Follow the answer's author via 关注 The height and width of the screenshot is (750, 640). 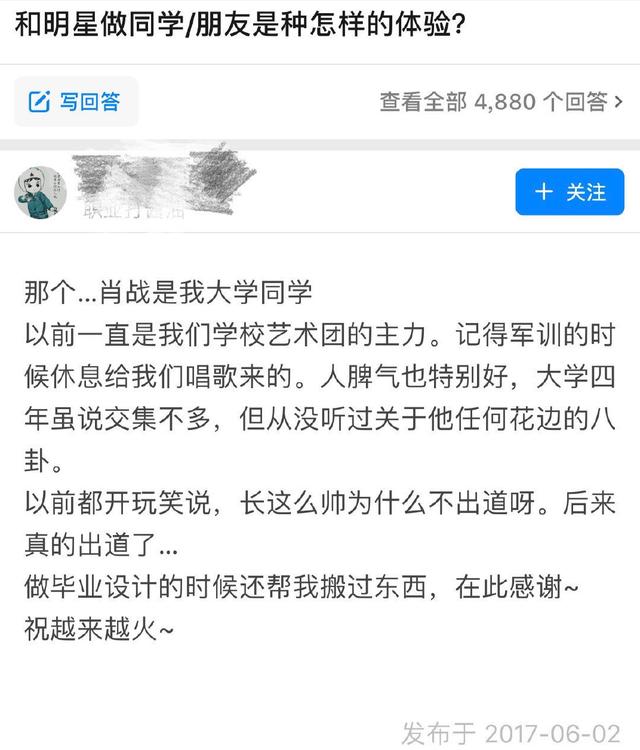pyautogui.click(x=569, y=192)
